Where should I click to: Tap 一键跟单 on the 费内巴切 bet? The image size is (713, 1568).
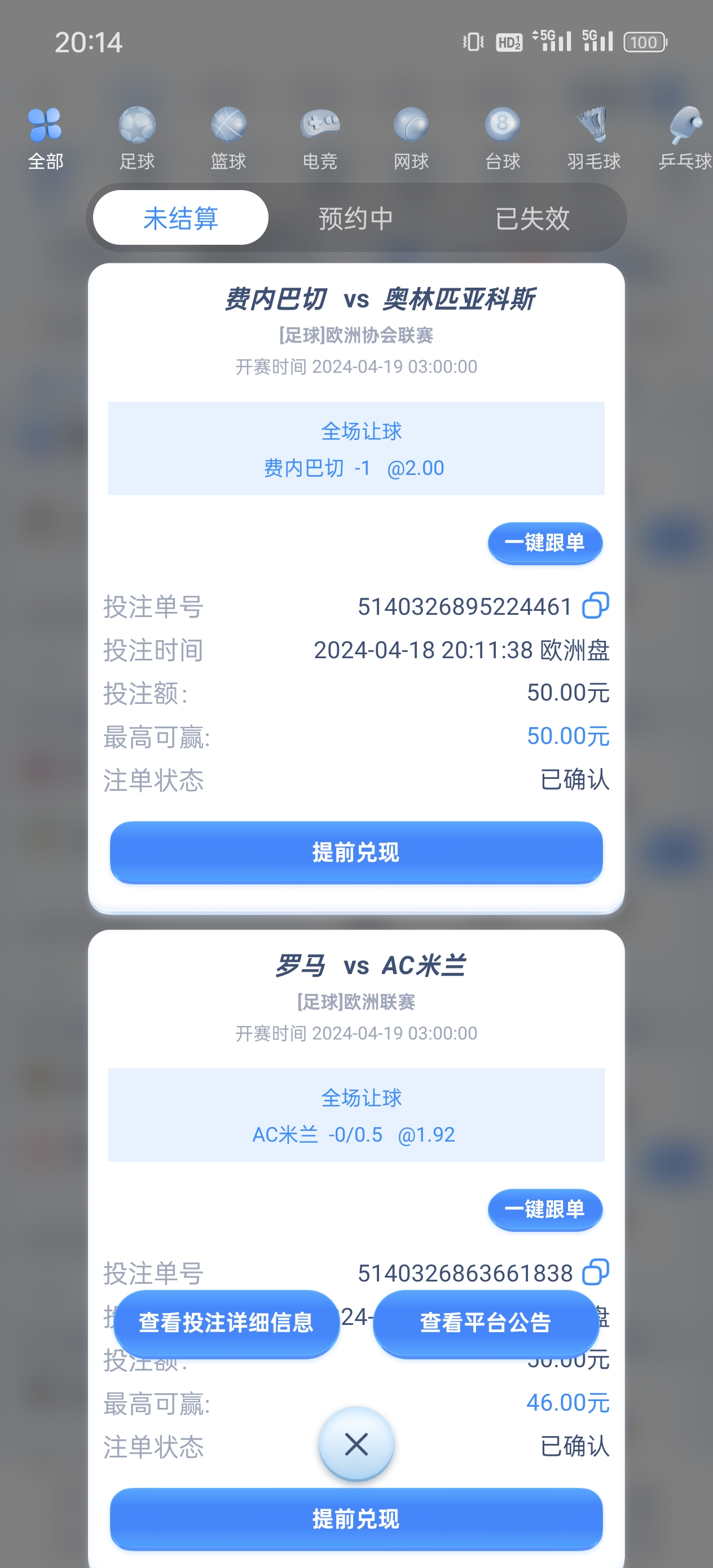pos(545,543)
